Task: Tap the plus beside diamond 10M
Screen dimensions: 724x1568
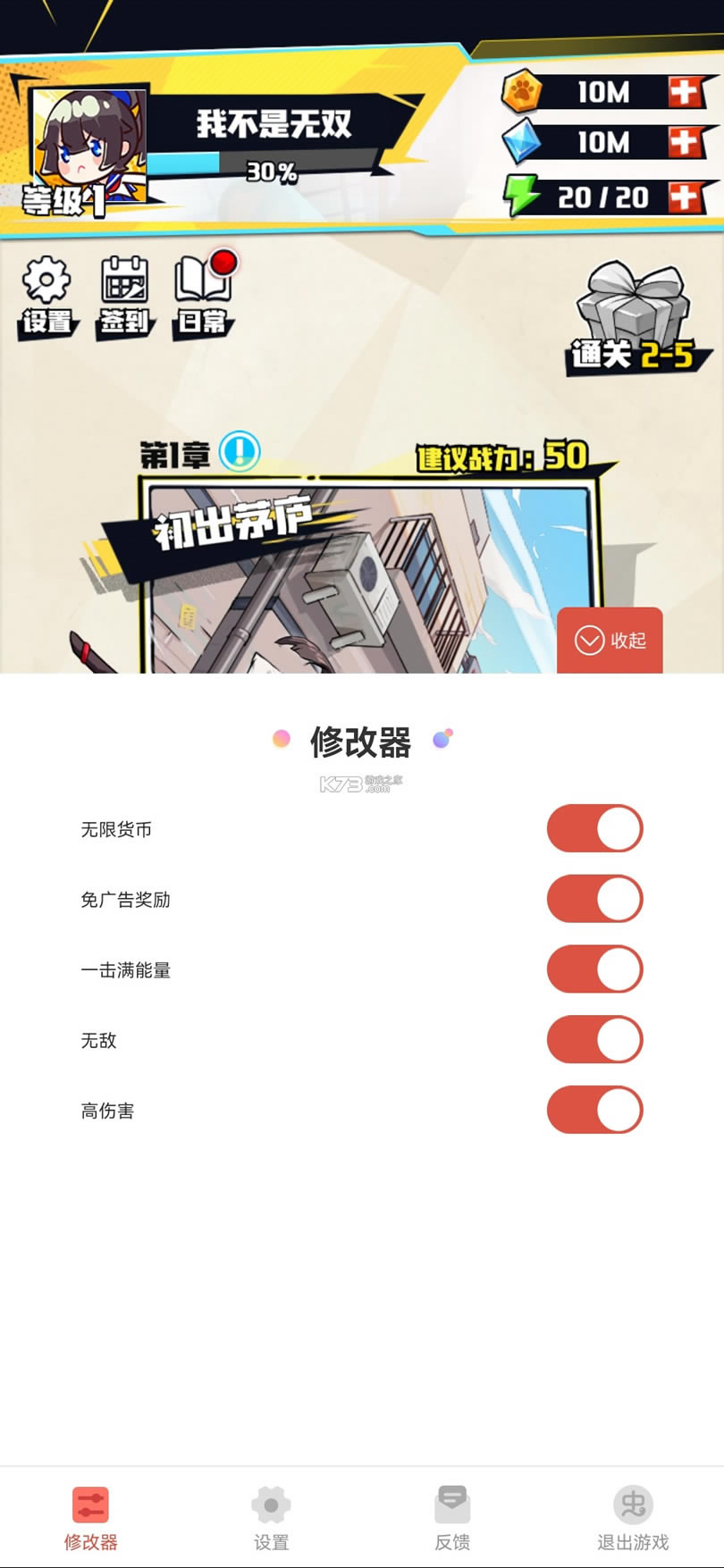Action: tap(686, 142)
